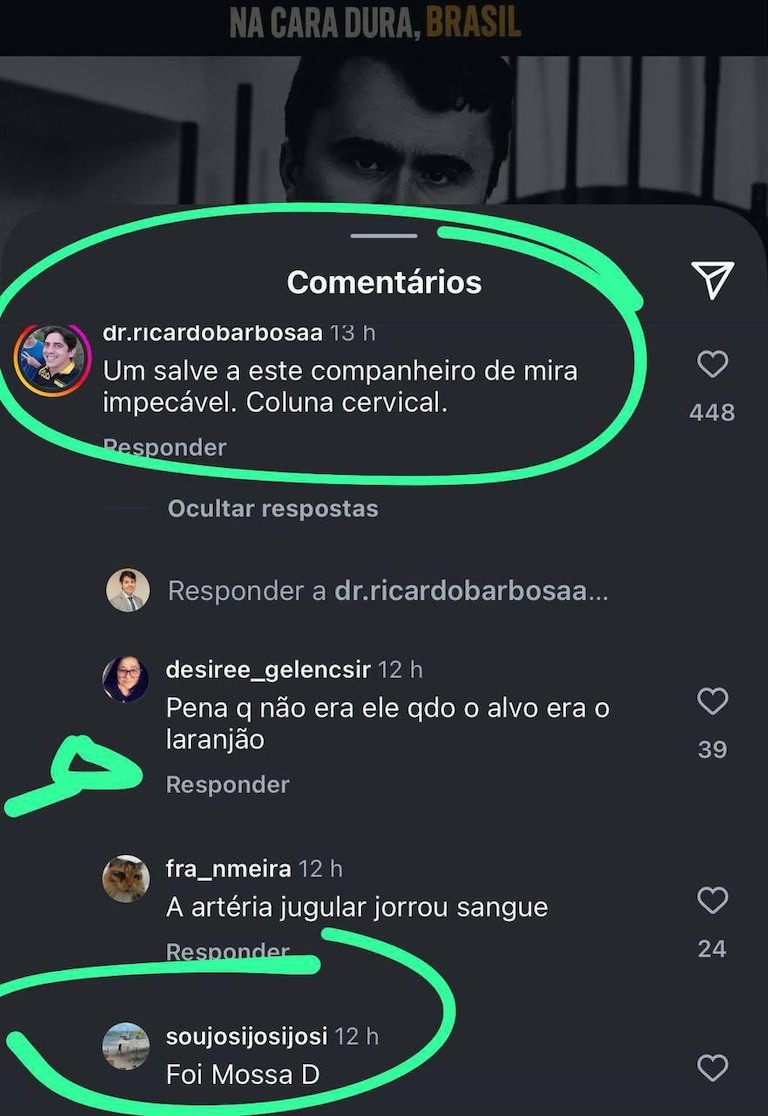Like fra_nmeira's comment
The width and height of the screenshot is (768, 1116).
(x=712, y=902)
